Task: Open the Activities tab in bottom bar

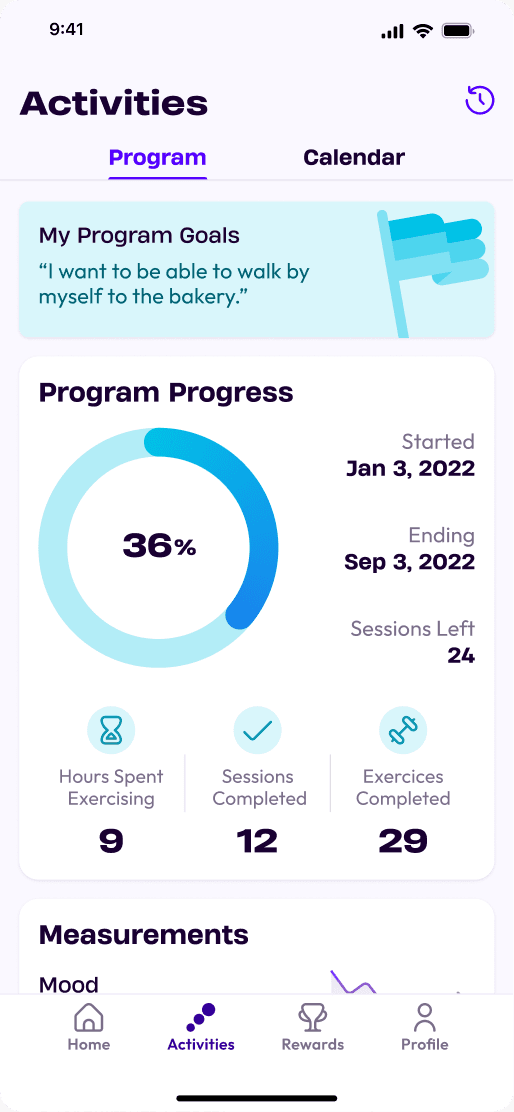Action: (x=201, y=1027)
